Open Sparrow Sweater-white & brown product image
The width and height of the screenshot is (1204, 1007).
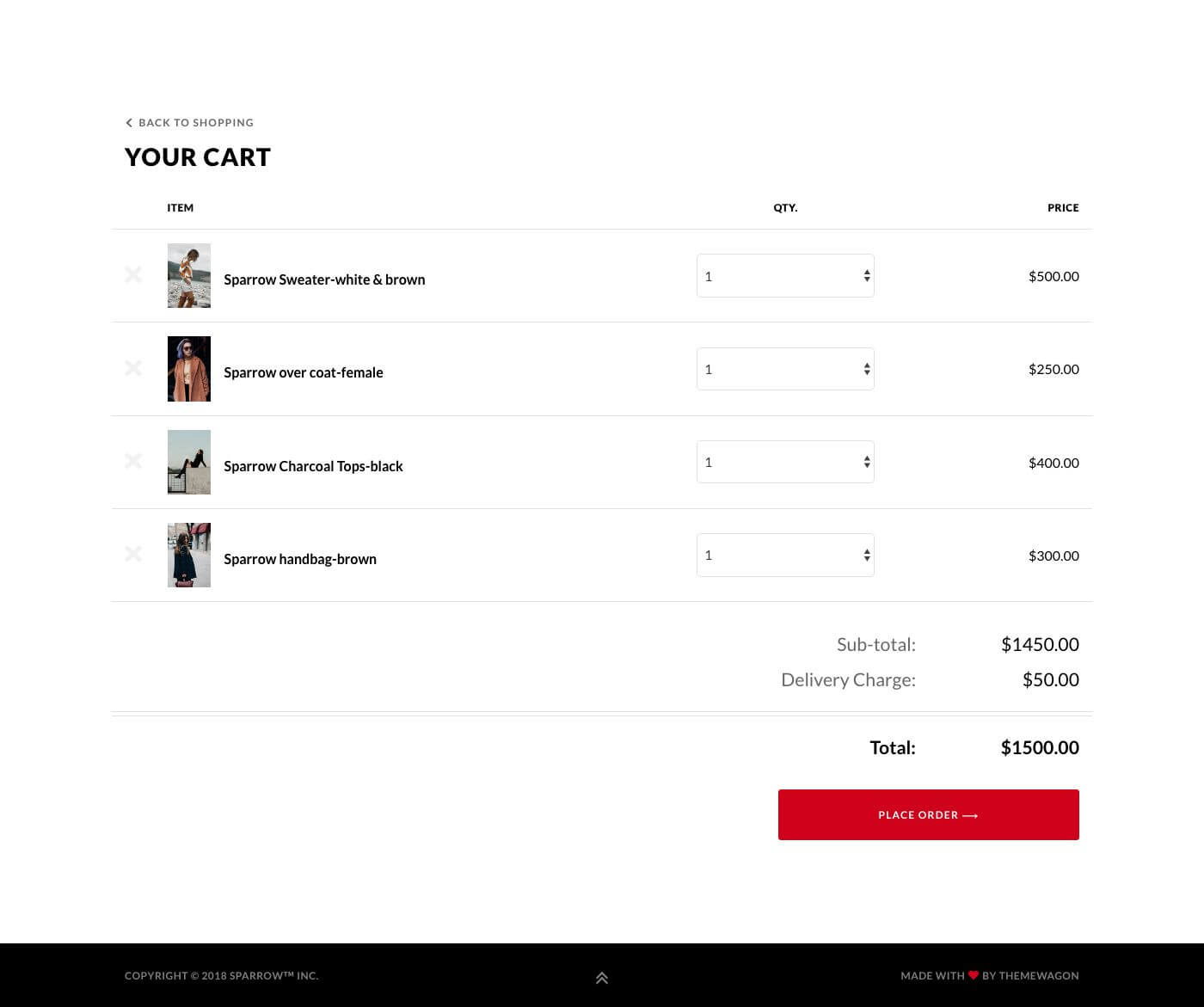pos(189,276)
